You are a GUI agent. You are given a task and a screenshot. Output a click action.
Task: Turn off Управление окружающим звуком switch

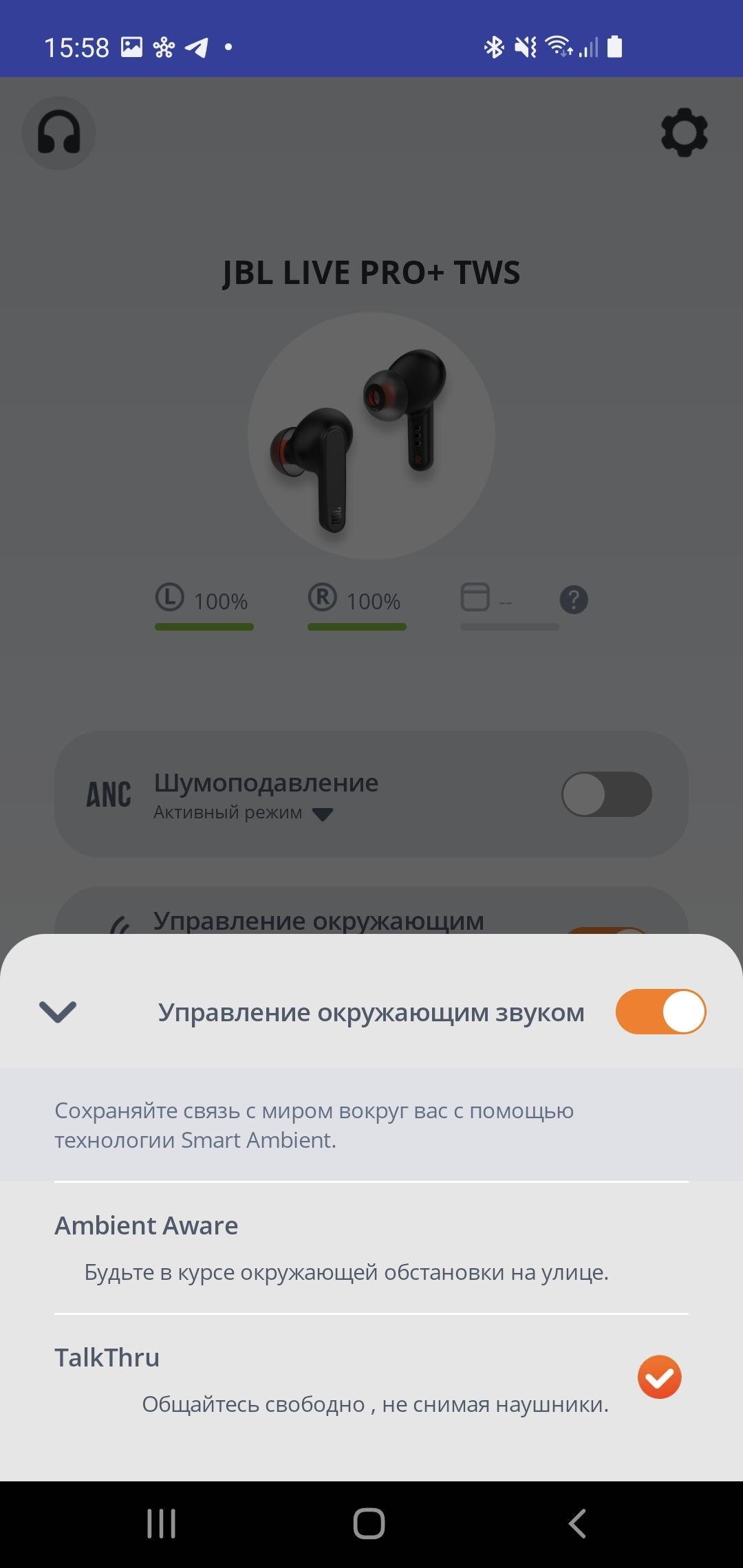coord(660,1012)
